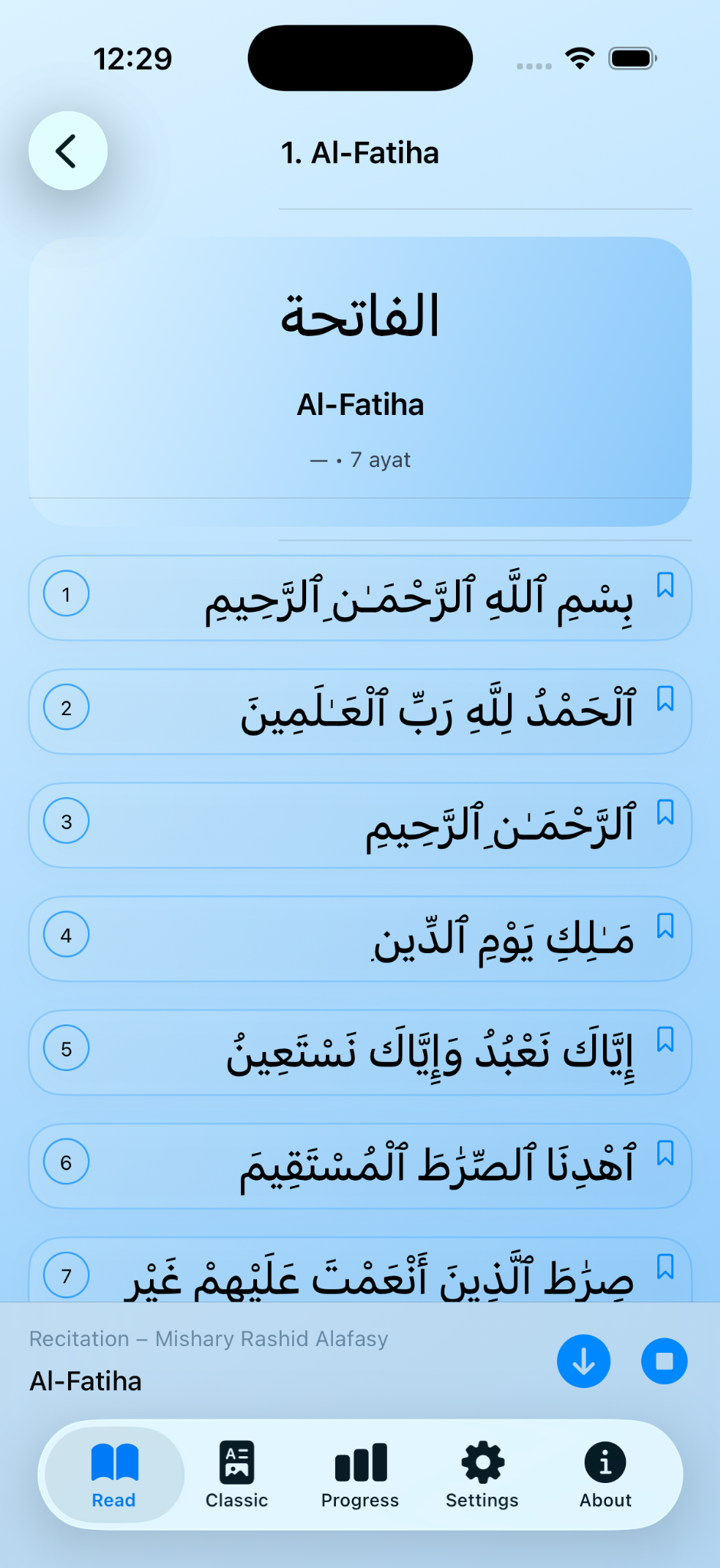This screenshot has height=1568, width=720.
Task: Select verse number circle for ayah 1
Action: 66,594
